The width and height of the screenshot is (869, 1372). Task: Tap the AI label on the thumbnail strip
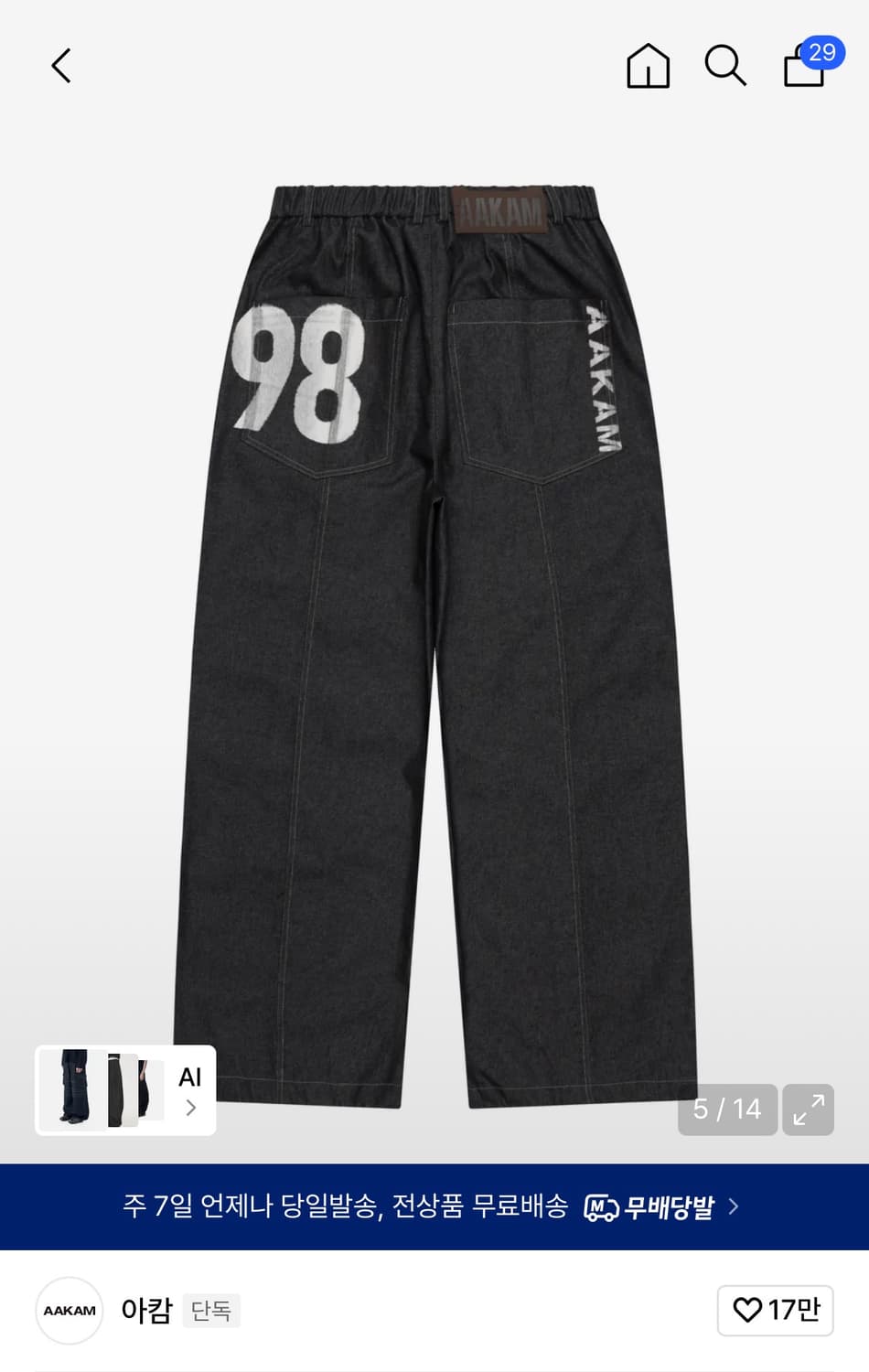(189, 1077)
